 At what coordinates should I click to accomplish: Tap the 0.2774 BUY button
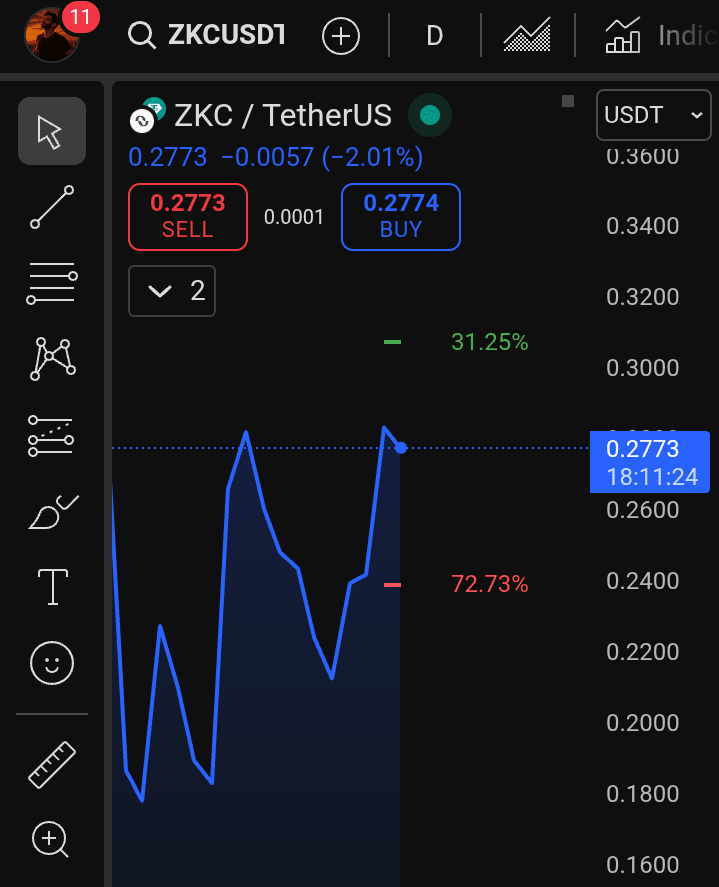pos(400,216)
